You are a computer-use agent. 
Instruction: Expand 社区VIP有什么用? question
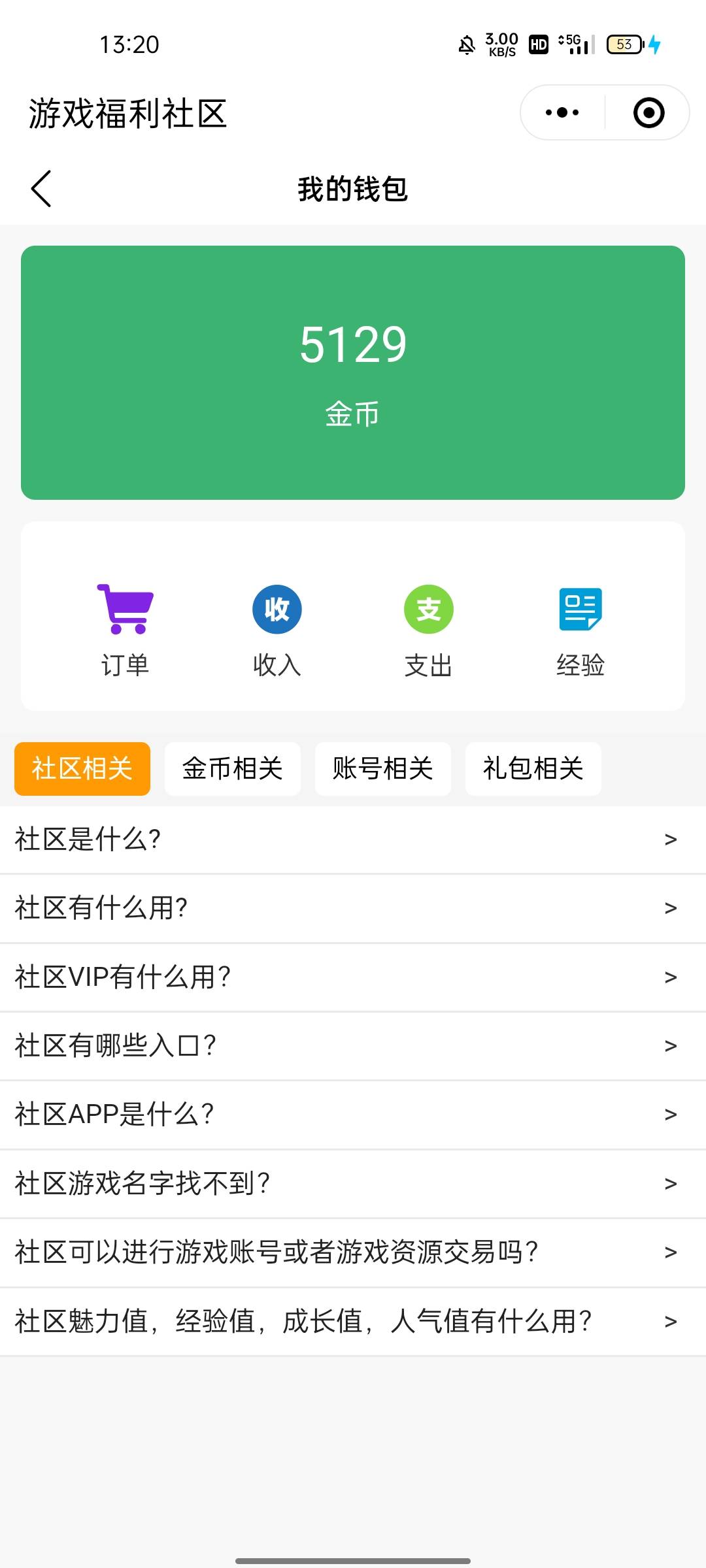353,977
